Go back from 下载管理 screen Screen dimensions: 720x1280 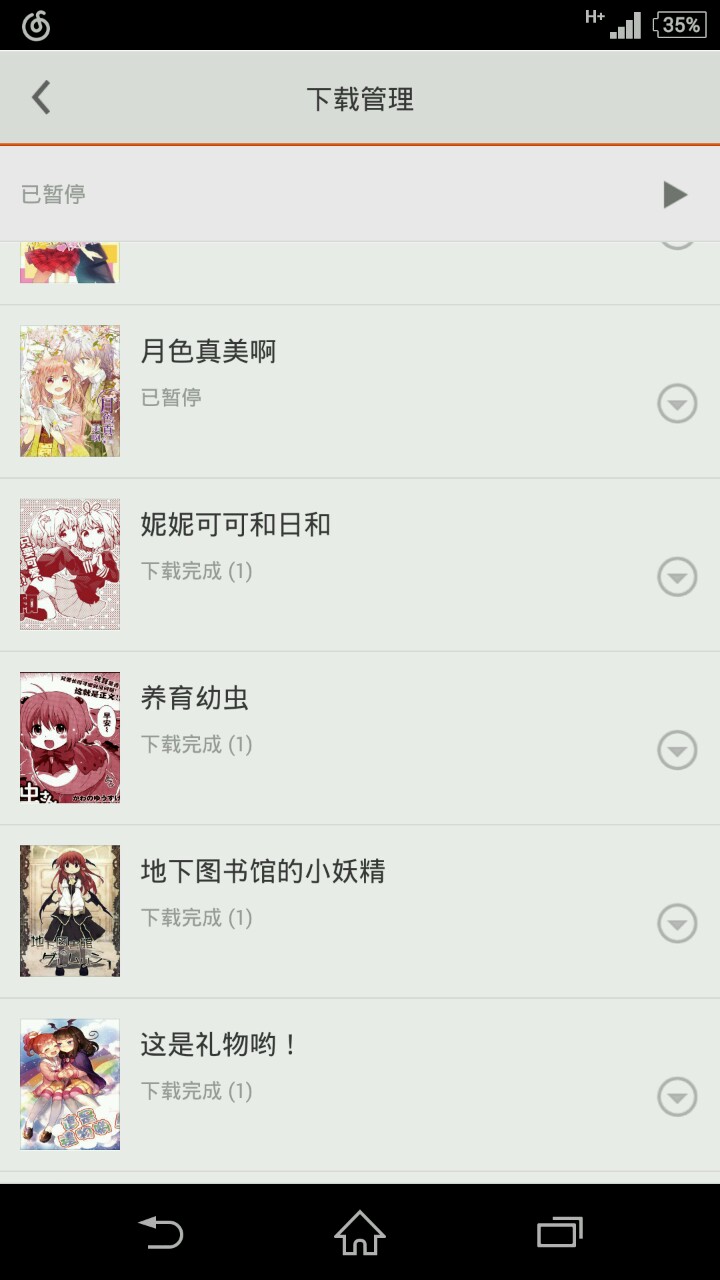pos(41,98)
